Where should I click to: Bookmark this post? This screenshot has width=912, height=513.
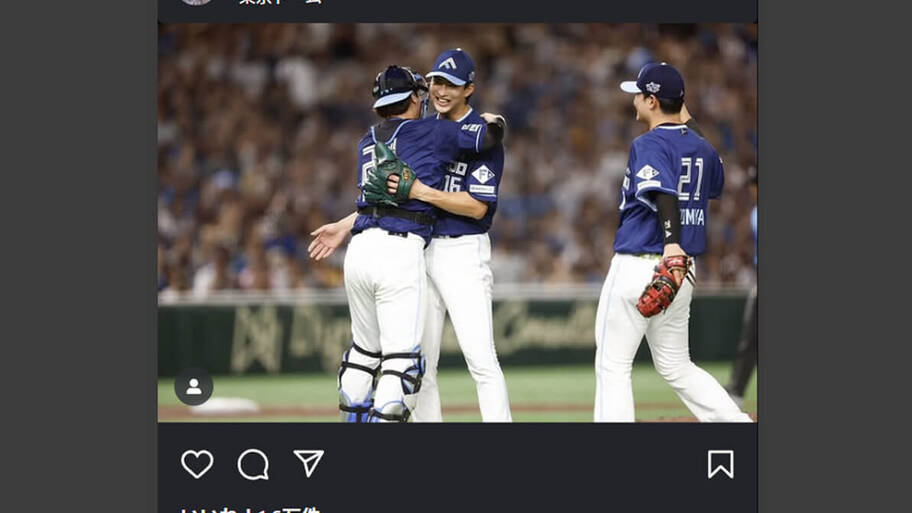[720, 464]
